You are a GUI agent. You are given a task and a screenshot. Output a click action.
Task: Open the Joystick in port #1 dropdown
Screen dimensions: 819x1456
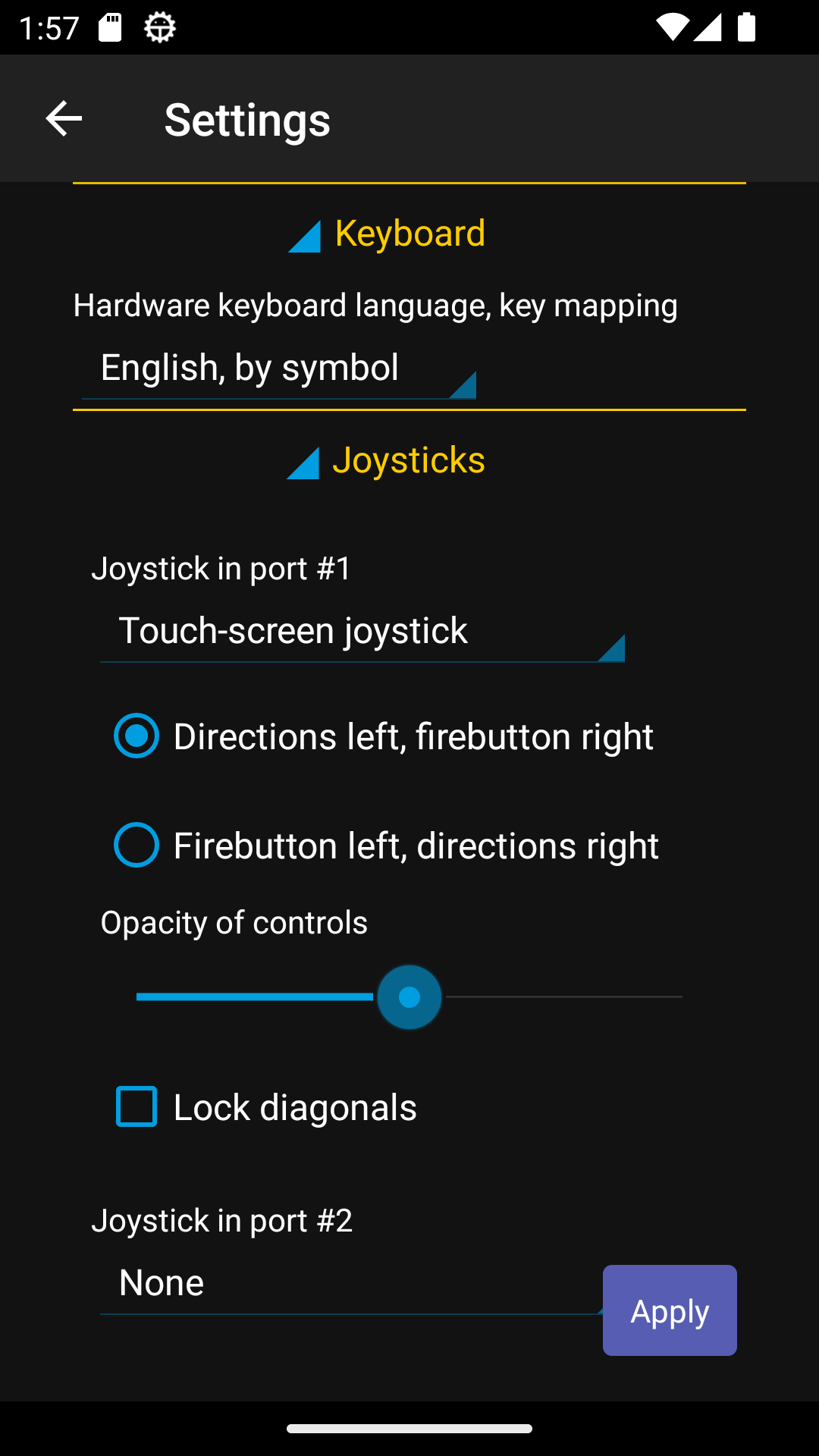click(362, 632)
